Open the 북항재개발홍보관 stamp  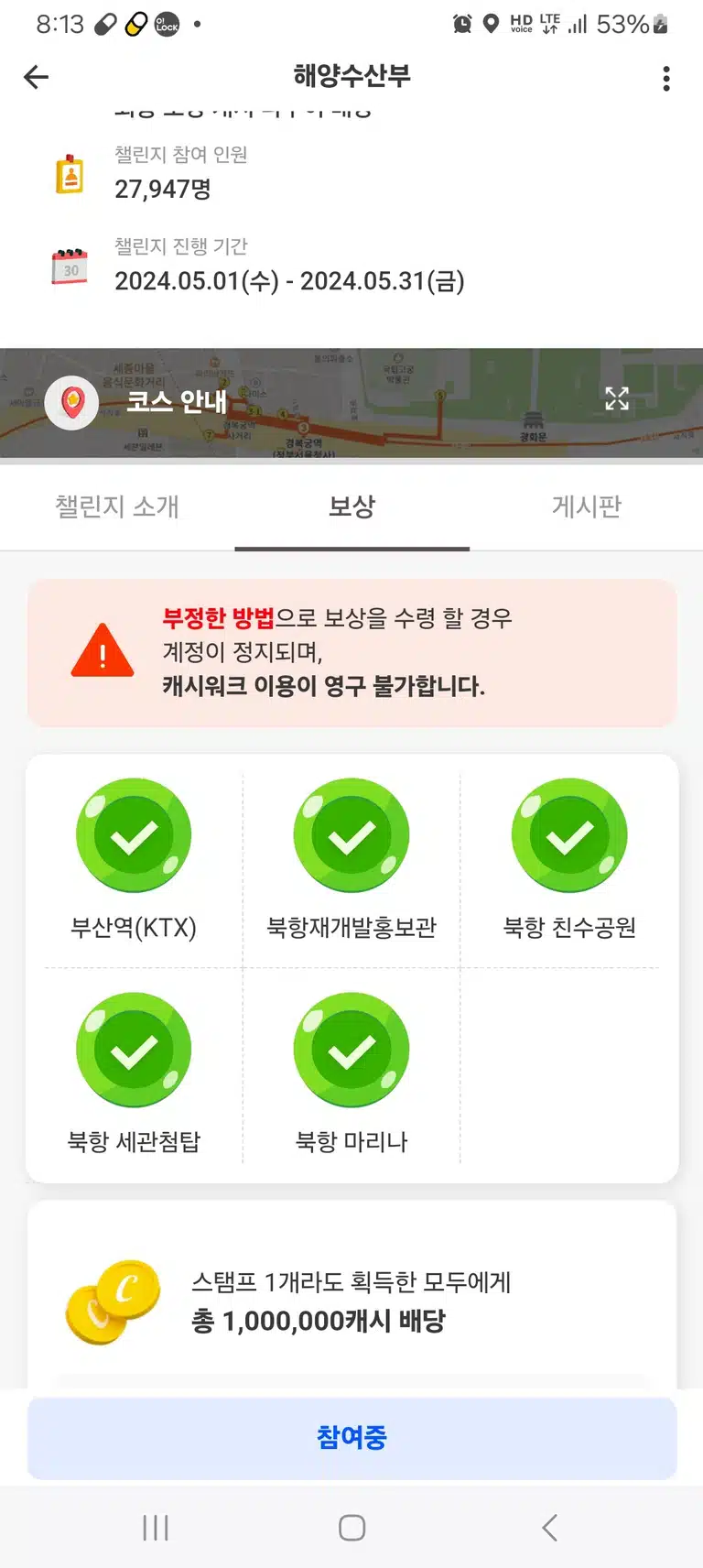pos(351,861)
